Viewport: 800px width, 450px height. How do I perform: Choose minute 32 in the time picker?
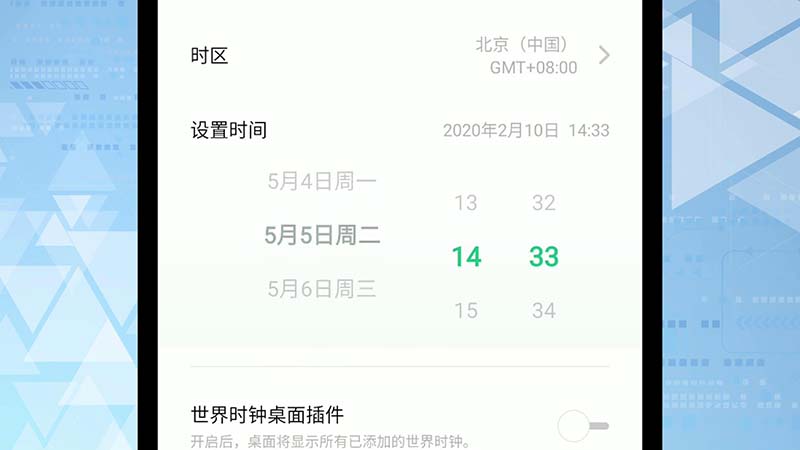(543, 203)
